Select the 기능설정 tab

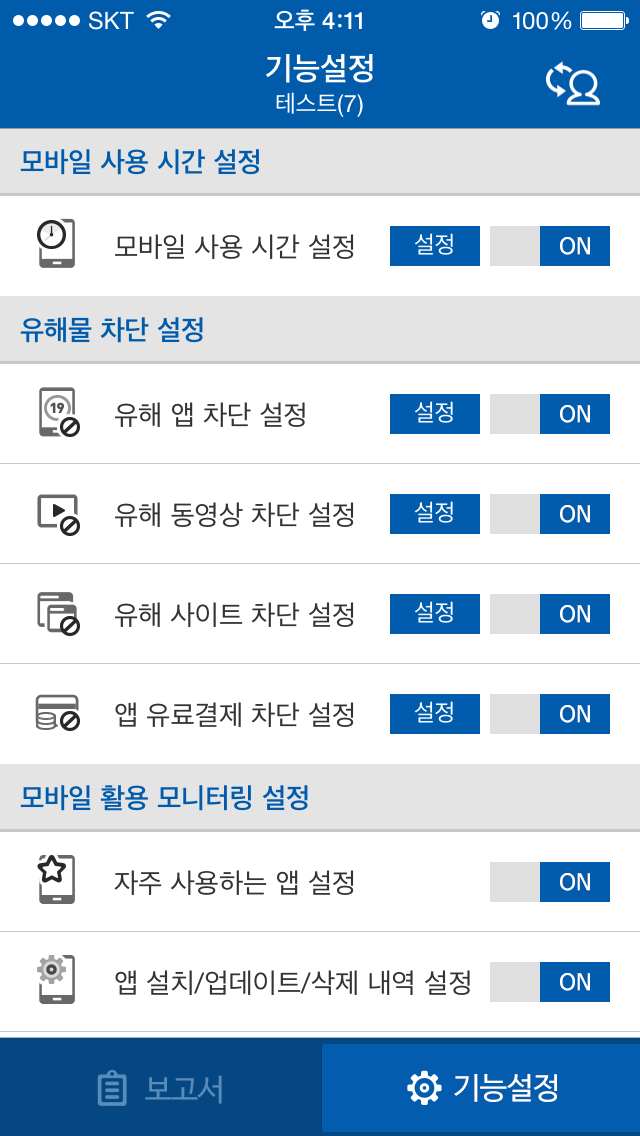(481, 1088)
